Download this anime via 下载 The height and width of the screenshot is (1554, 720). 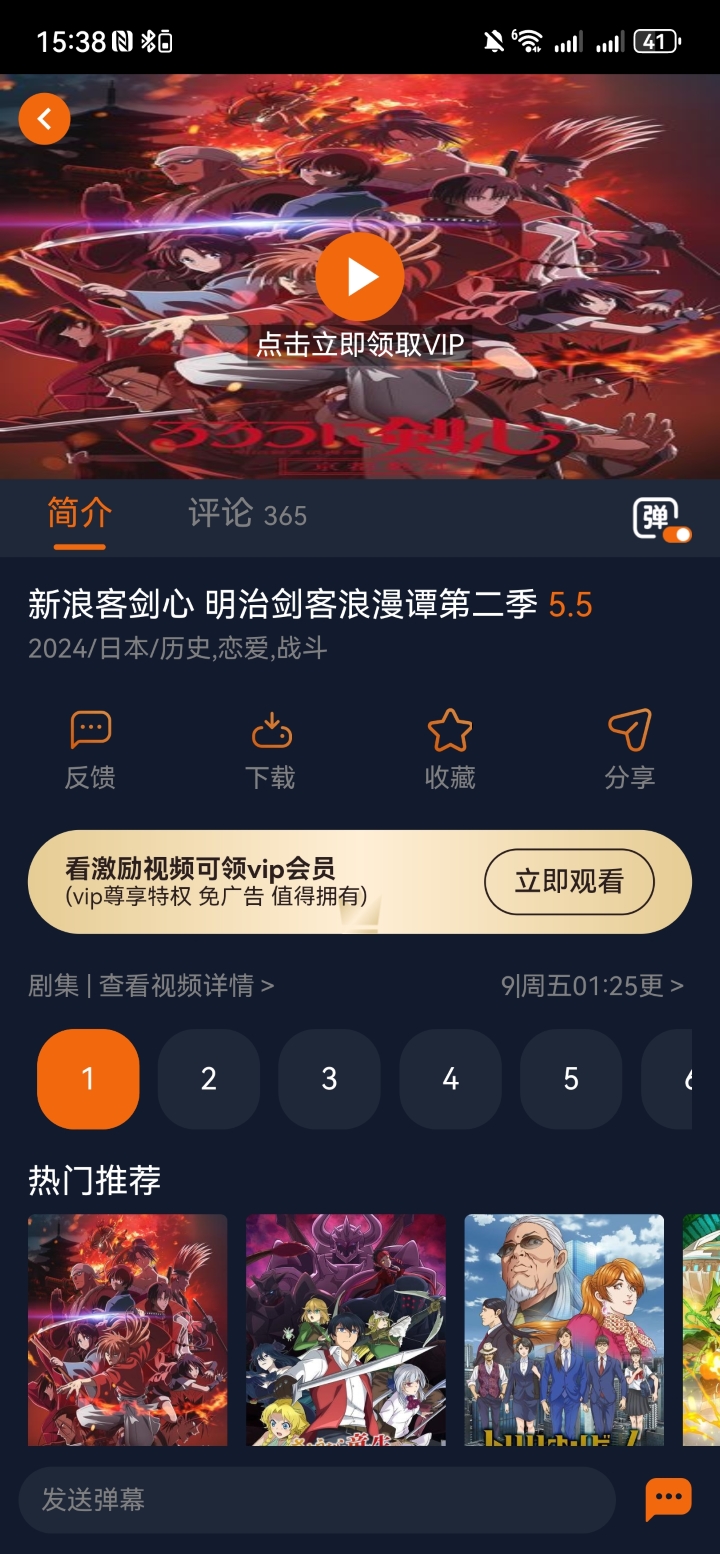tap(270, 750)
